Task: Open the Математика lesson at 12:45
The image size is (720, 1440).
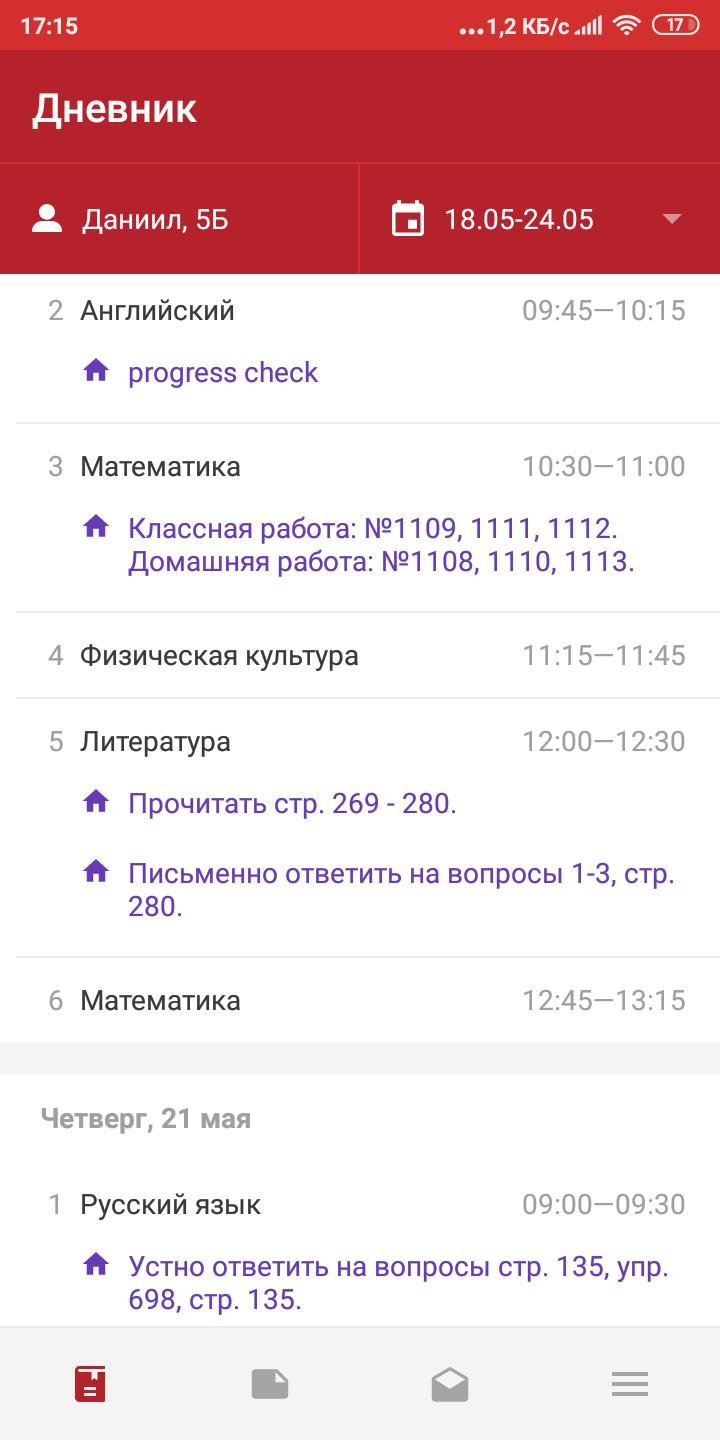Action: coord(360,1000)
